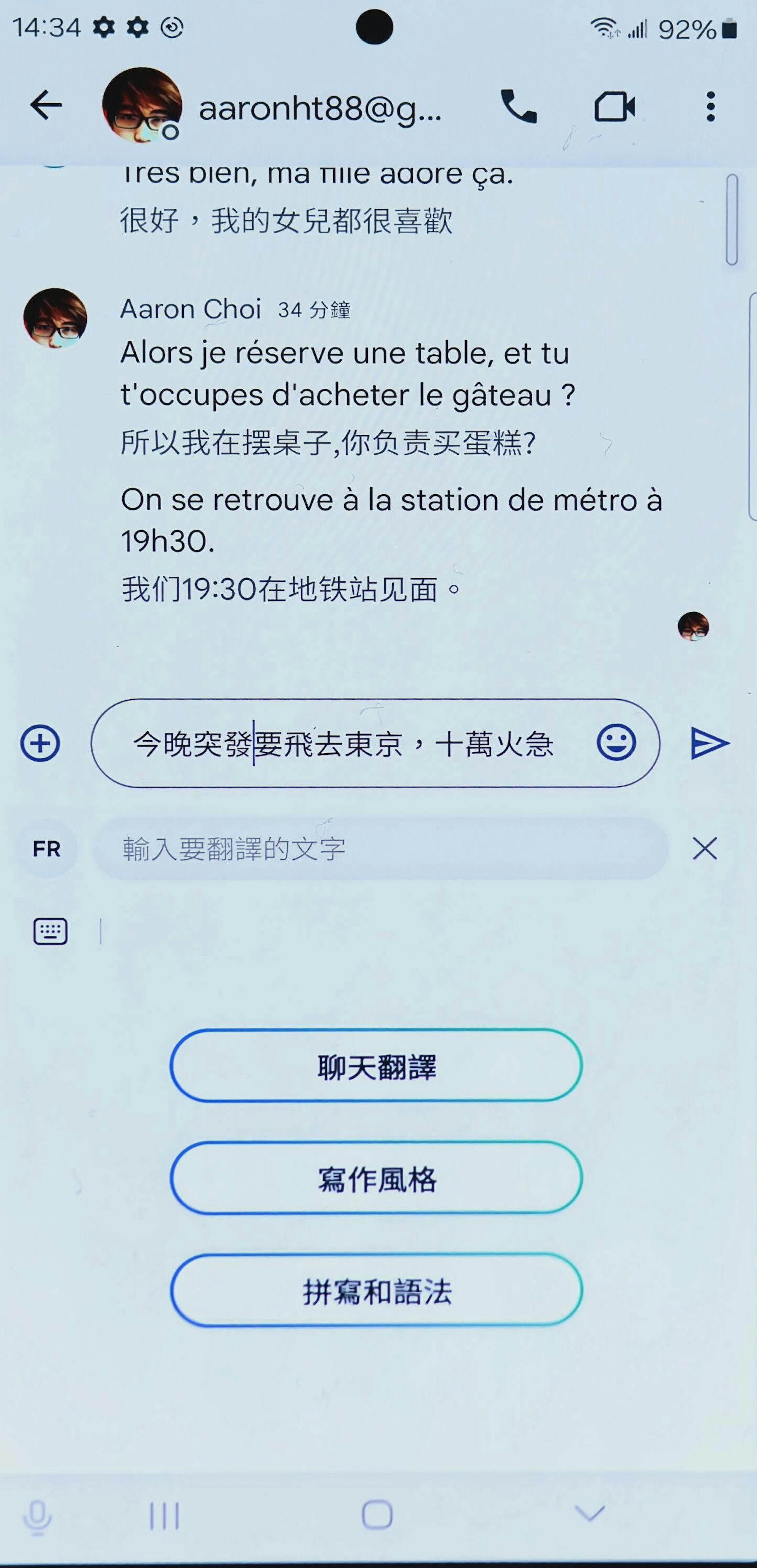The width and height of the screenshot is (757, 1568).
Task: Open the emoji picker
Action: (616, 743)
